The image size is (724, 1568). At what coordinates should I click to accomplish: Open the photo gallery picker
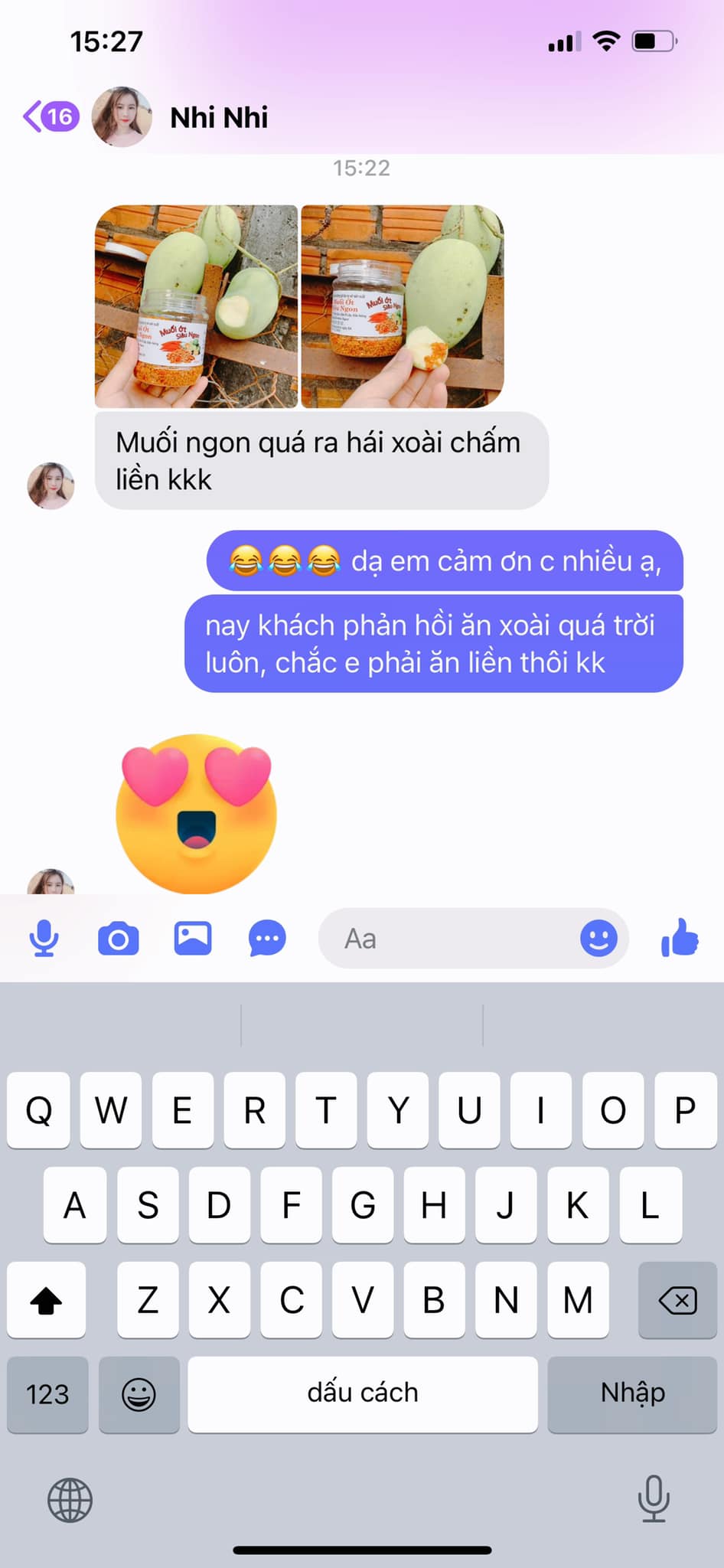click(x=193, y=939)
